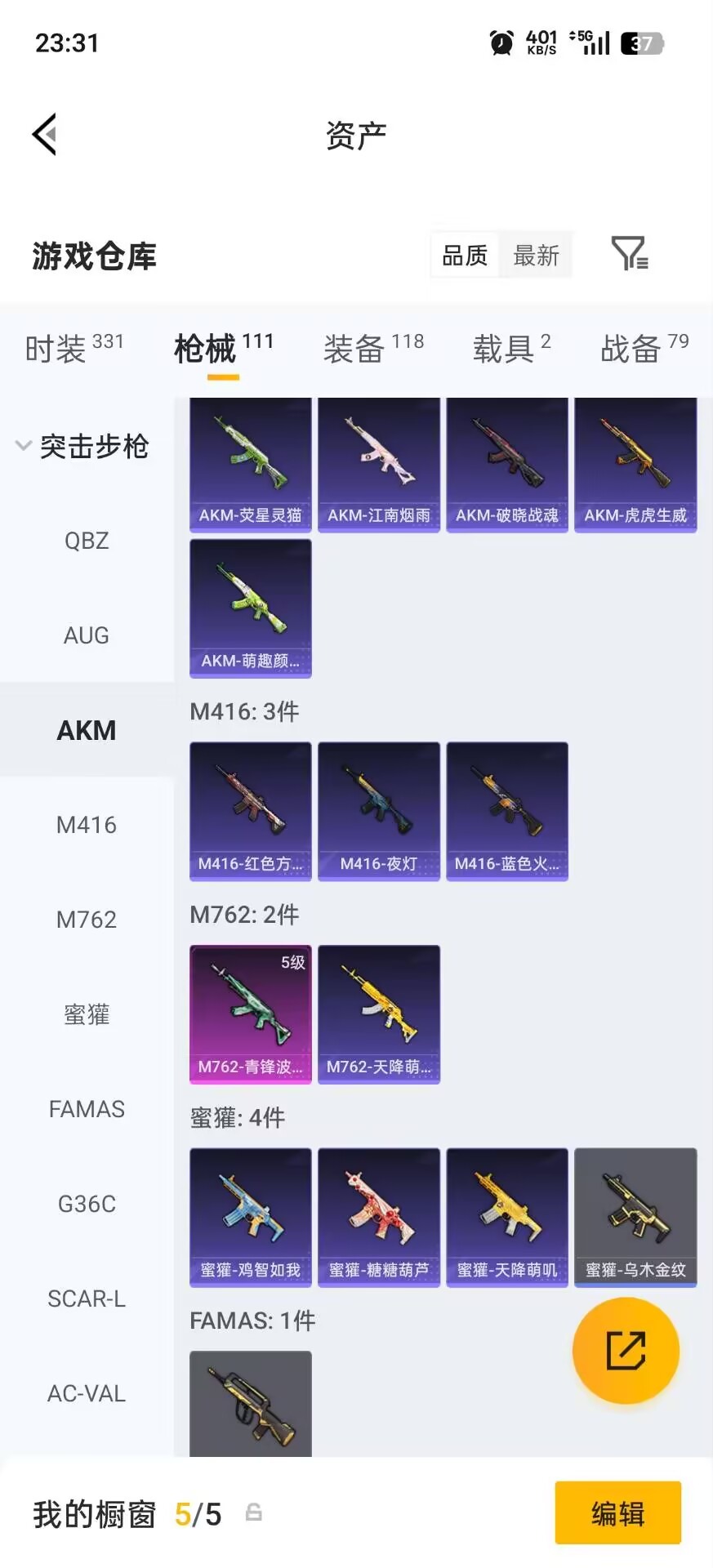Switch sorting to 最新
This screenshot has height=1568, width=713.
point(536,255)
